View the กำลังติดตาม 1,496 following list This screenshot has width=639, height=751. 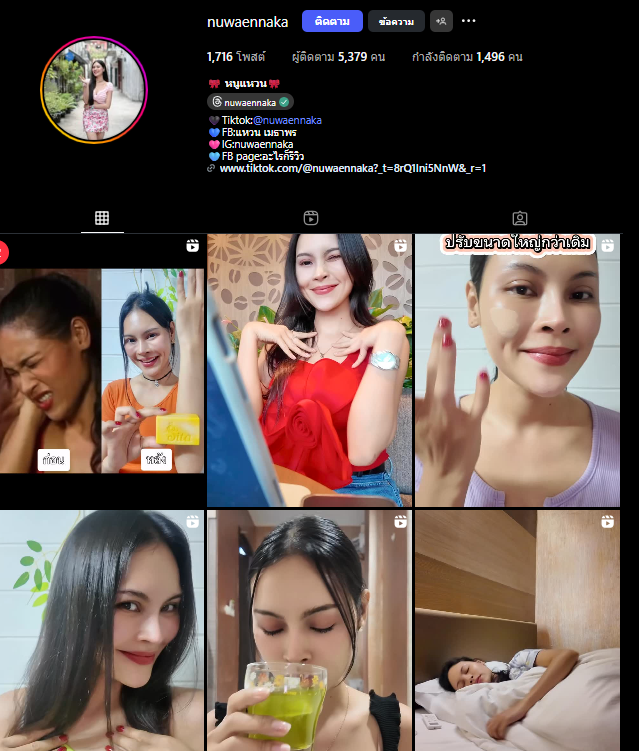click(x=467, y=57)
